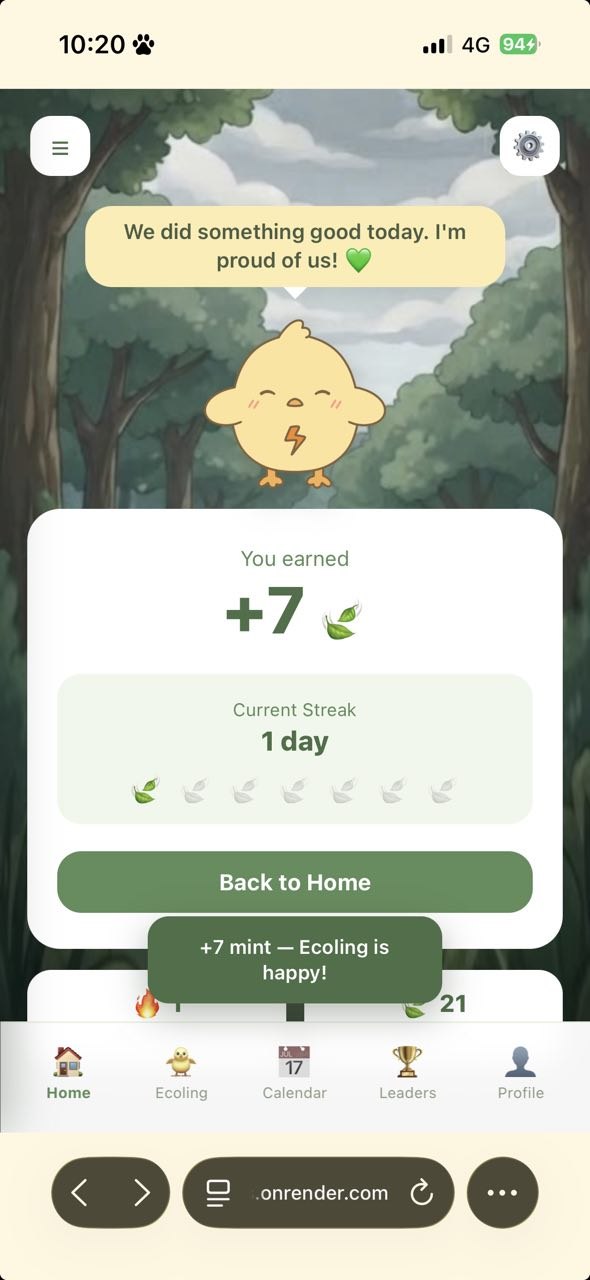Tap the Back to Home button
The height and width of the screenshot is (1280, 590).
(x=295, y=882)
